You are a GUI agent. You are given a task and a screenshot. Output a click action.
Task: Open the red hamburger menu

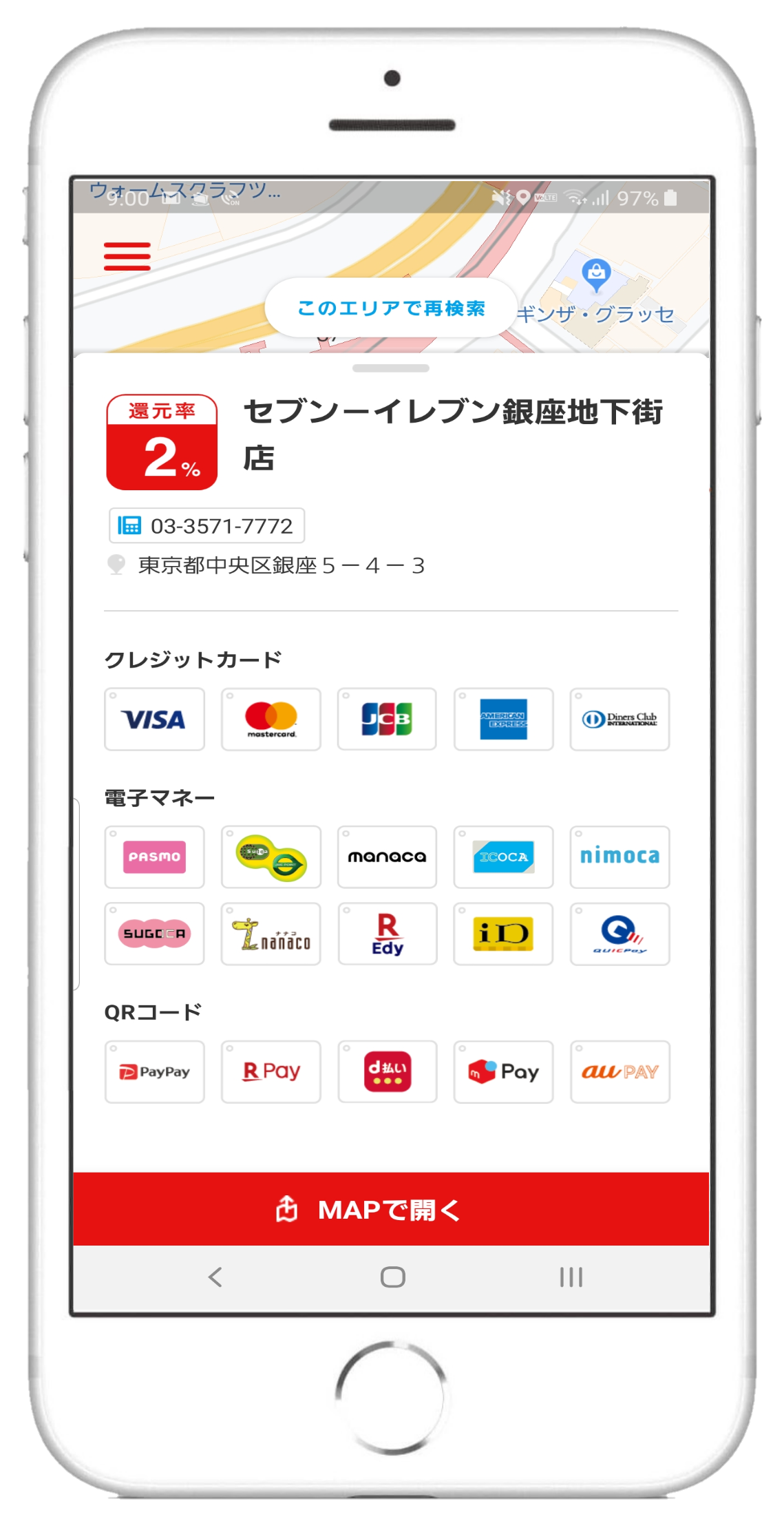point(127,256)
